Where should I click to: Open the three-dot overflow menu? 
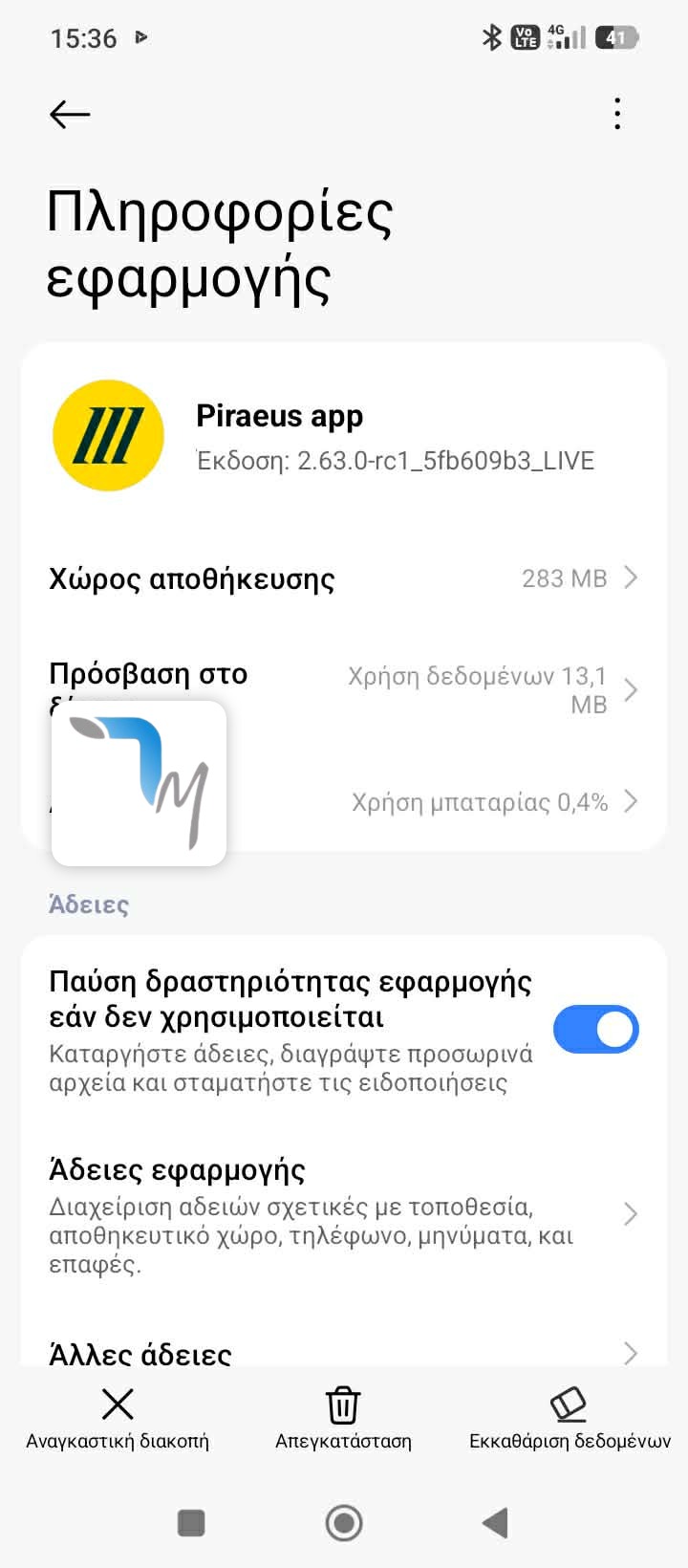(x=617, y=114)
